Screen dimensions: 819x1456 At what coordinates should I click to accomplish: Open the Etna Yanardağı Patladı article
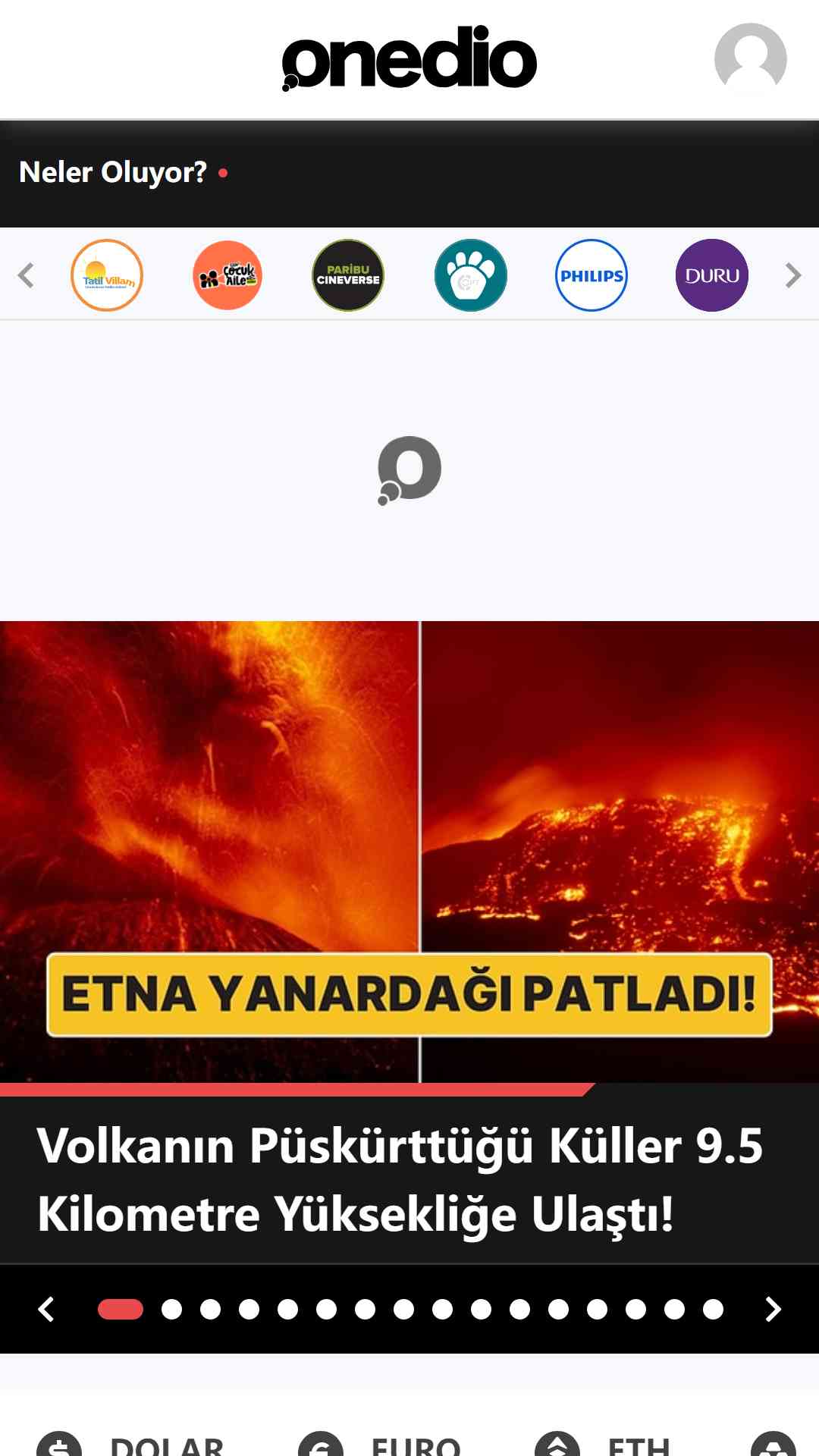pos(409,940)
